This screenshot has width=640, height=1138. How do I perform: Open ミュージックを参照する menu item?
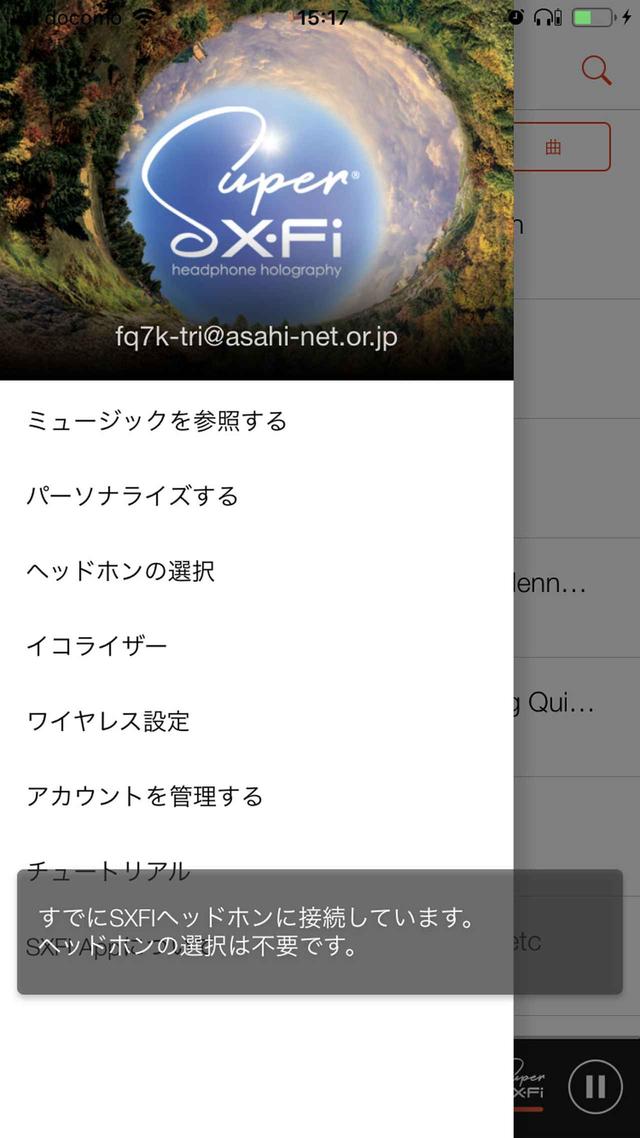click(157, 421)
